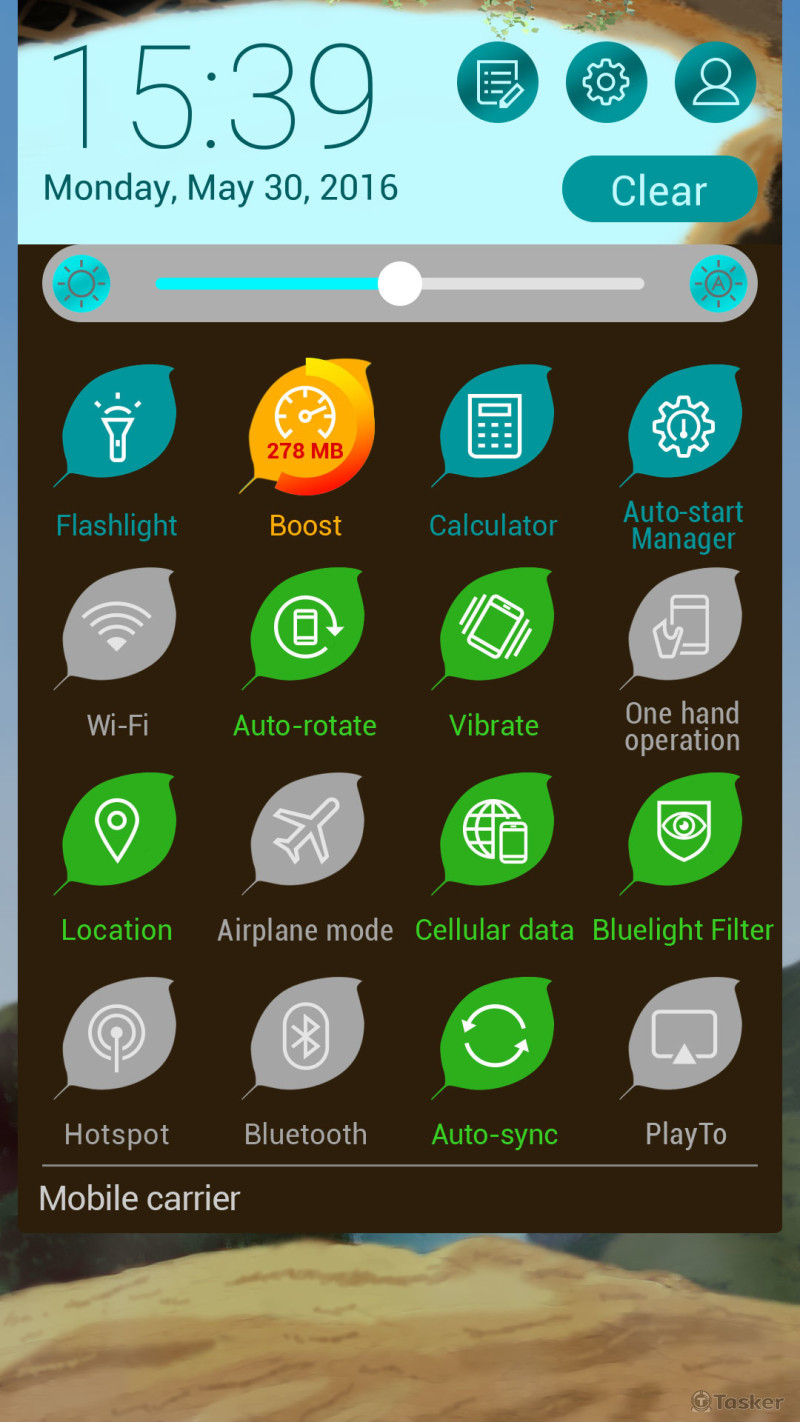Image resolution: width=800 pixels, height=1422 pixels.
Task: Expand the Mobile carrier section
Action: pyautogui.click(x=140, y=1198)
